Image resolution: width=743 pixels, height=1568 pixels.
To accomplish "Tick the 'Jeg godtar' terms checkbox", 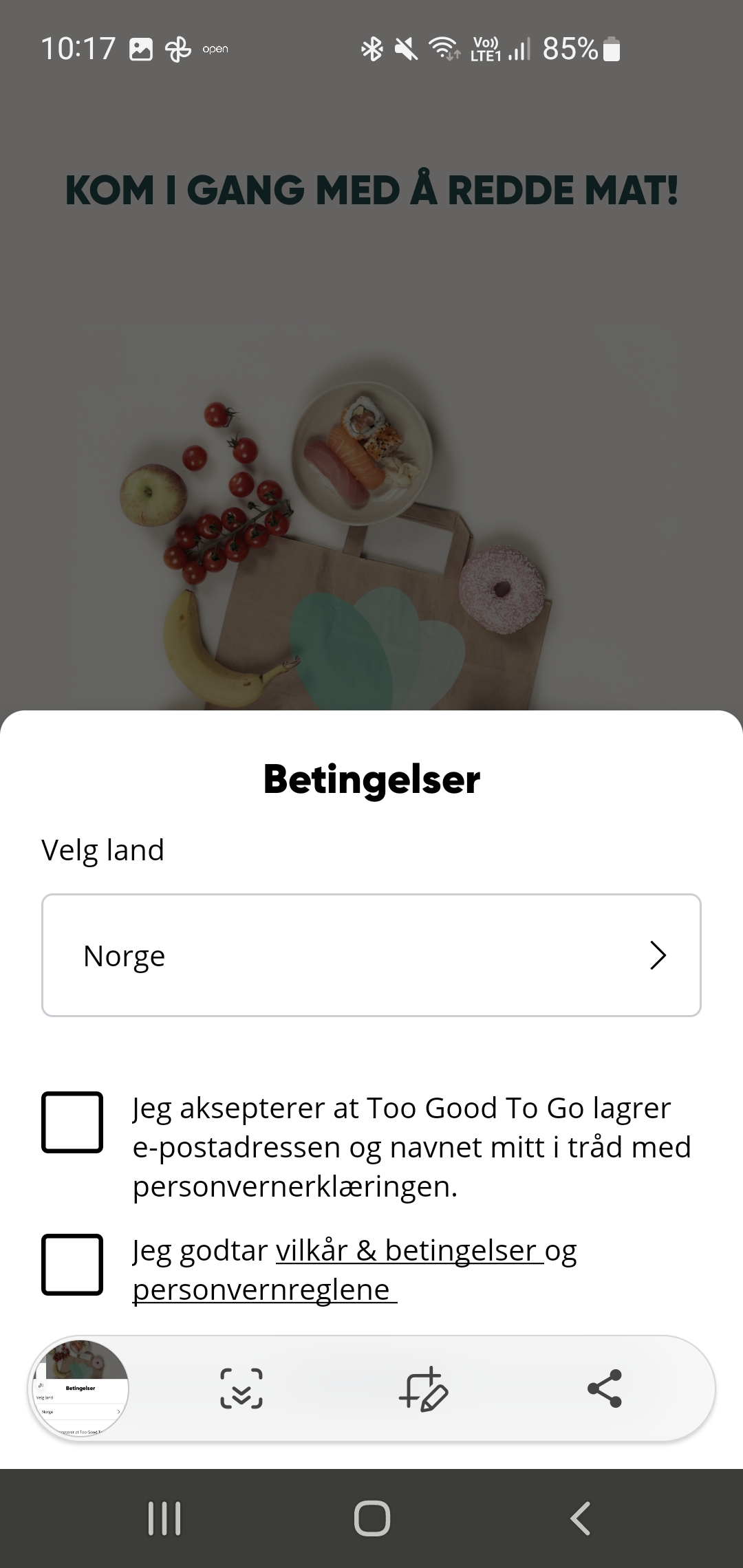I will point(72,1264).
